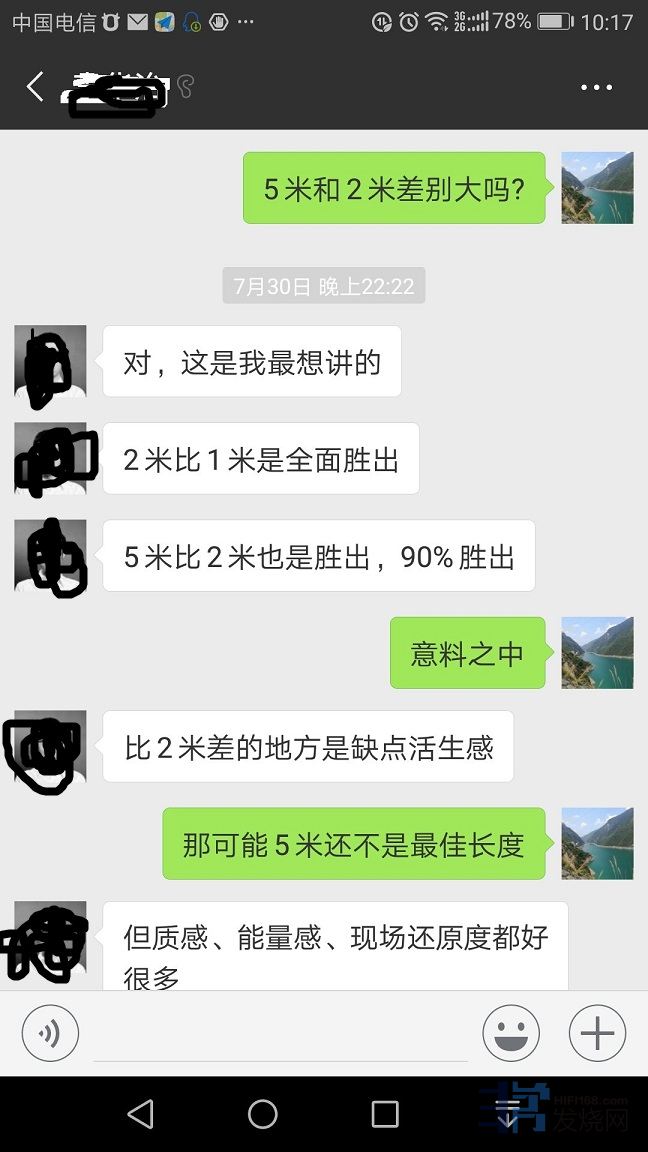This screenshot has height=1152, width=648.
Task: Go back to the chat list
Action: point(35,87)
